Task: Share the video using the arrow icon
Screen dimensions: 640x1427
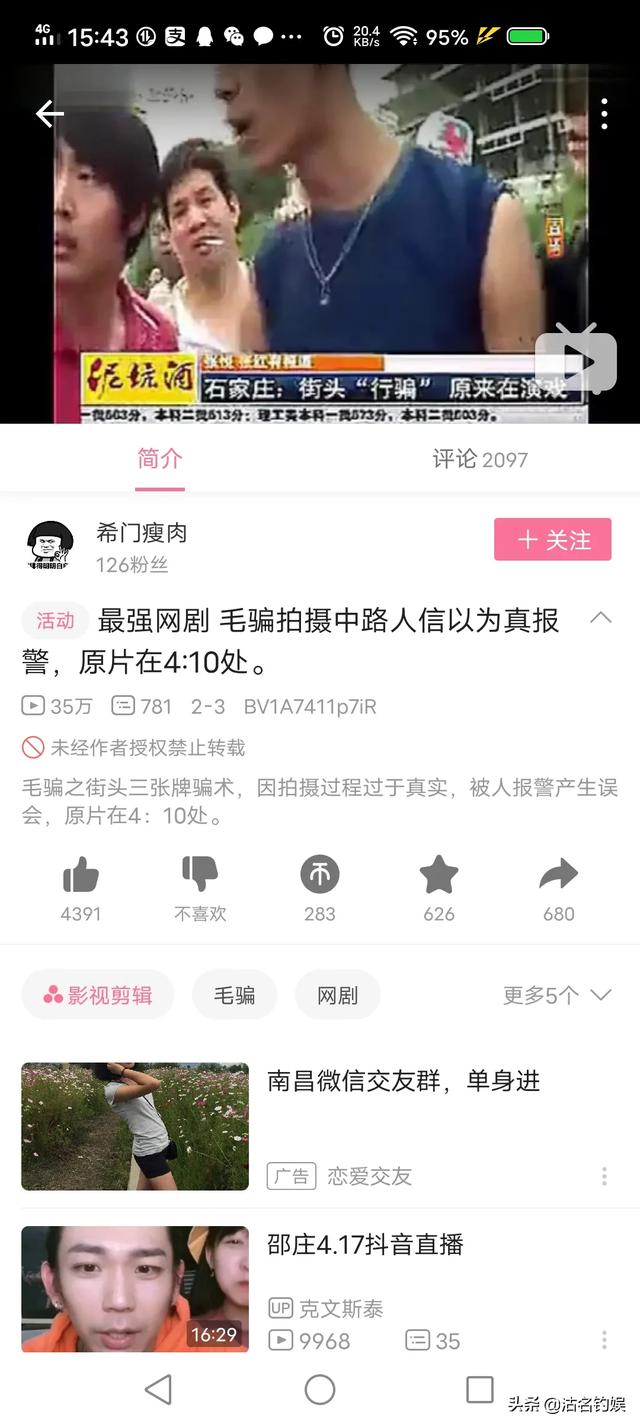Action: tap(559, 874)
